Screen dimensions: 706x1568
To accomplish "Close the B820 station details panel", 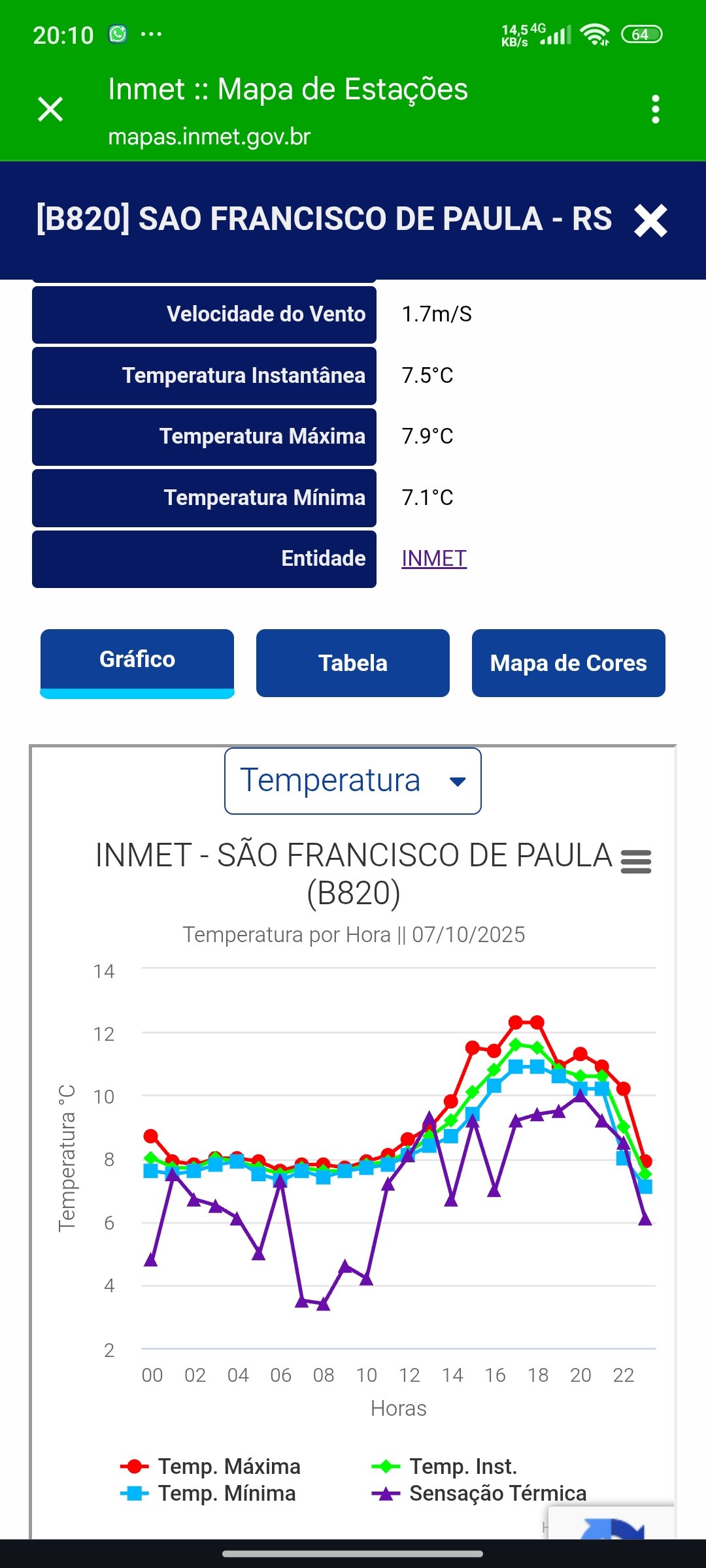I will (650, 220).
